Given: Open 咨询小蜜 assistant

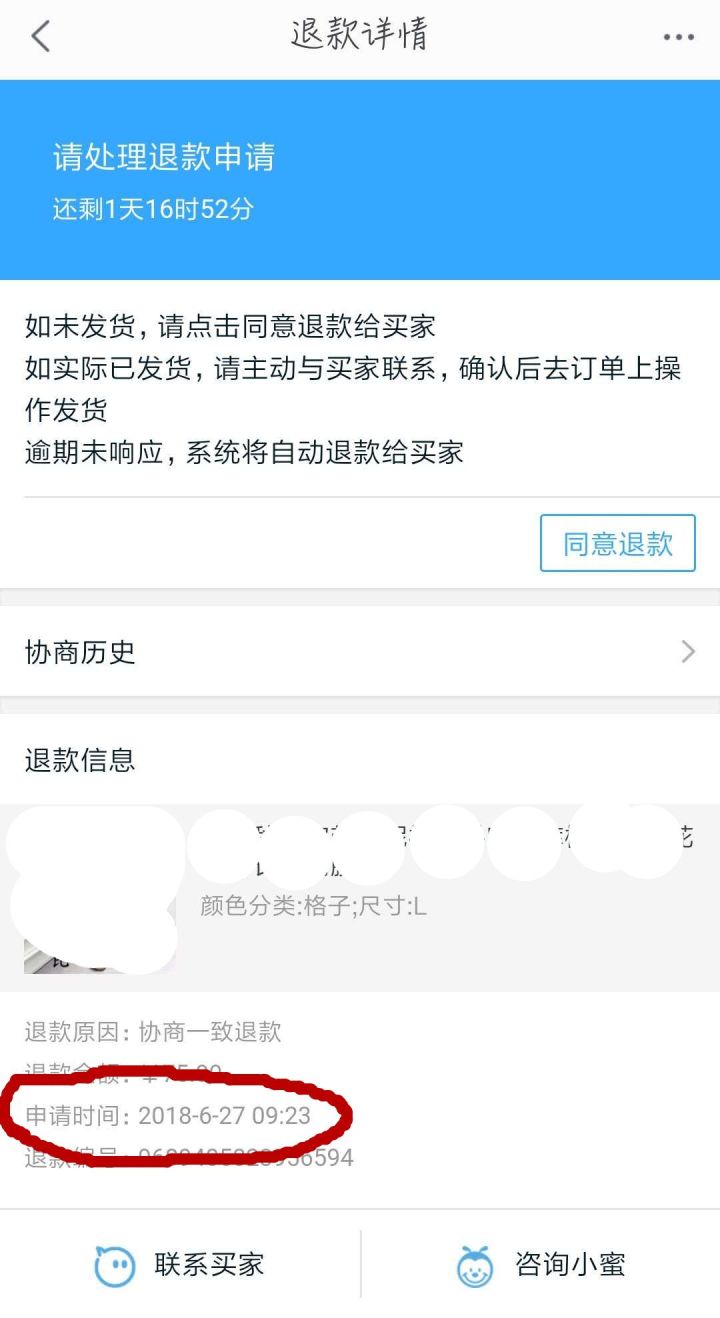Looking at the screenshot, I should click(541, 1265).
